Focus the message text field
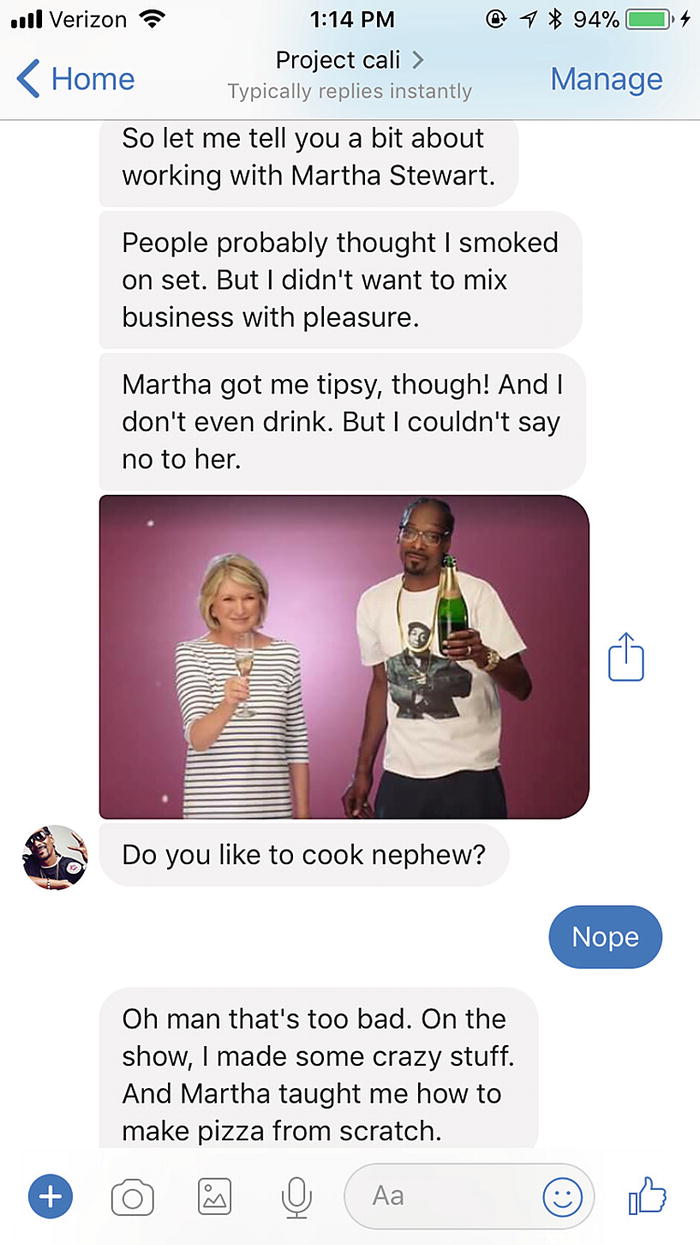The height and width of the screenshot is (1245, 700). pos(440,1195)
